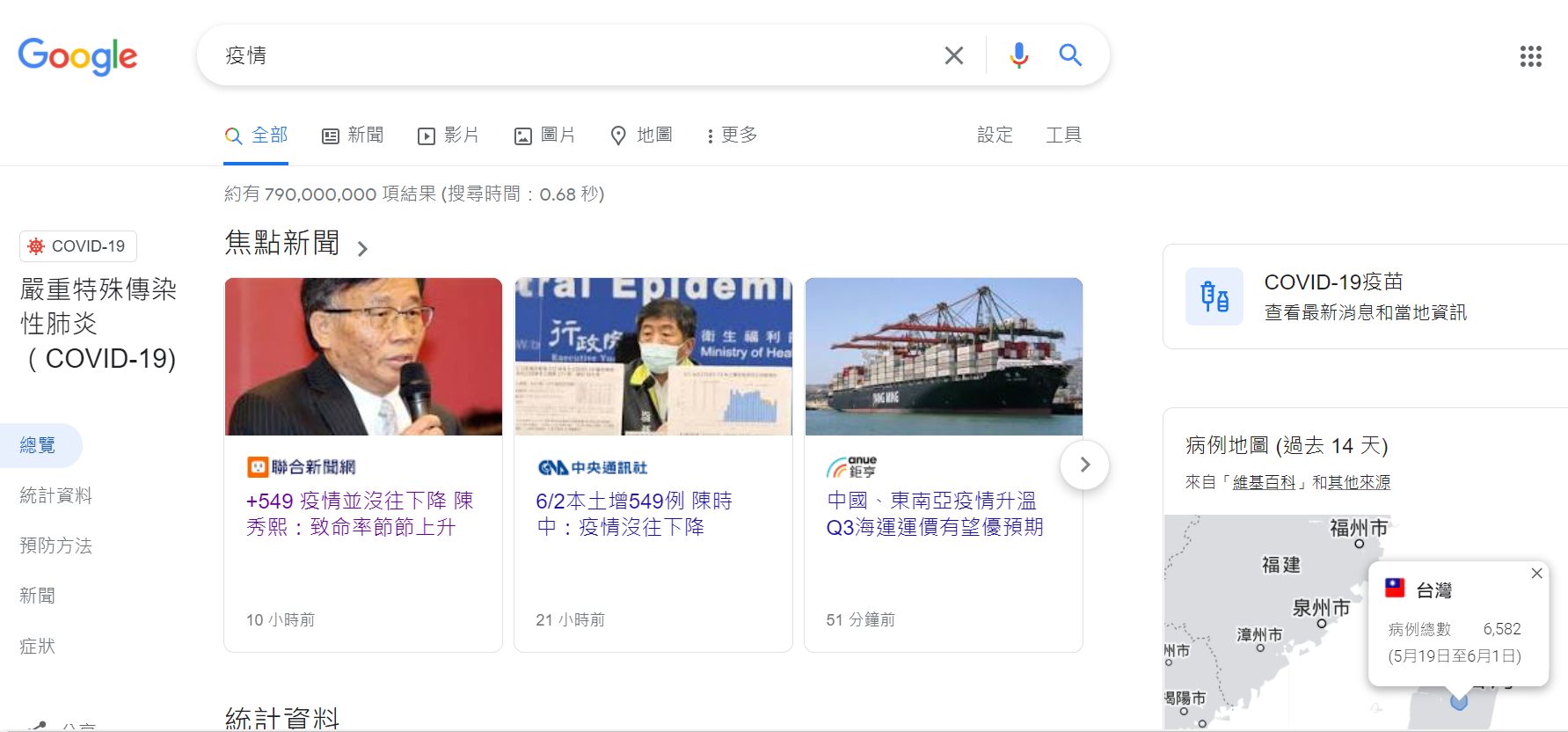Screen dimensions: 1568x732
Task: Expand the 更多 search options
Action: [x=732, y=135]
